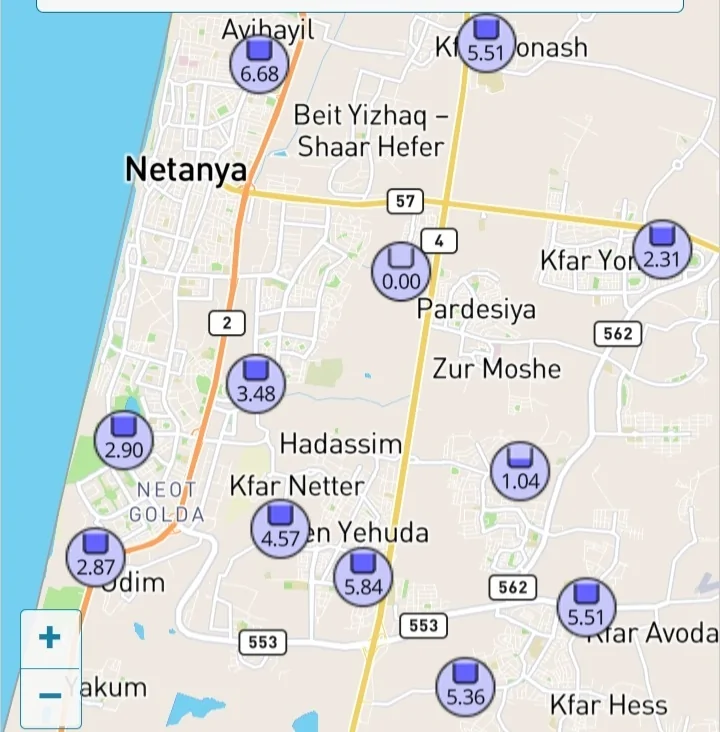Open the 2.87 marker near Udim
The width and height of the screenshot is (720, 732).
pos(94,558)
